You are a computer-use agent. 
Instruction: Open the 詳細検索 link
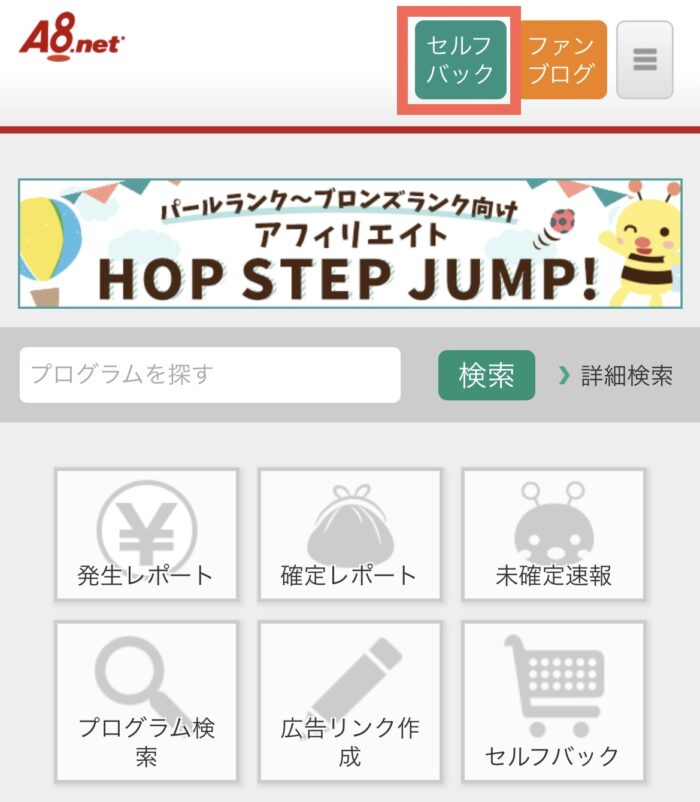point(616,376)
